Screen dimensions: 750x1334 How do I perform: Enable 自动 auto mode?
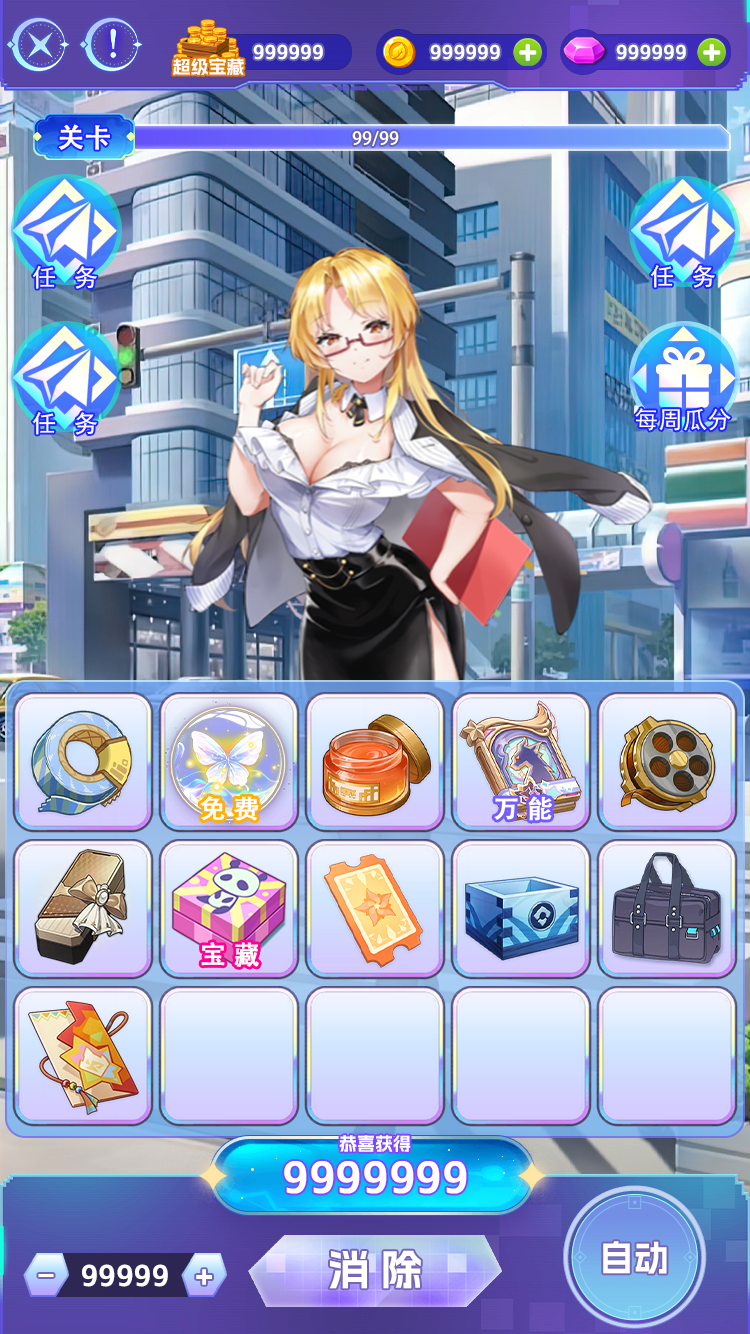pos(634,1257)
